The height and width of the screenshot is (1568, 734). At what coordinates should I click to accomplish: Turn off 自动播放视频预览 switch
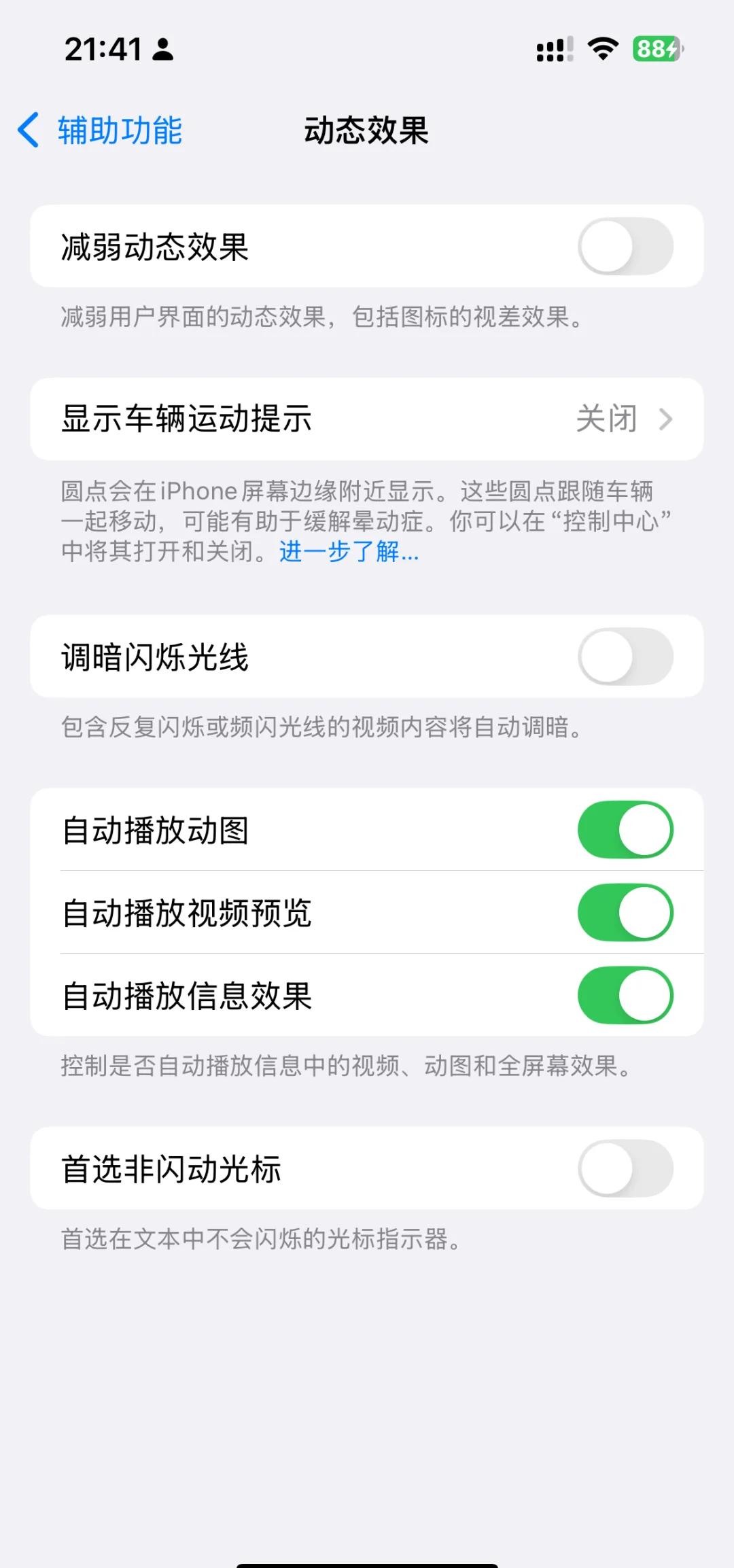(x=625, y=913)
